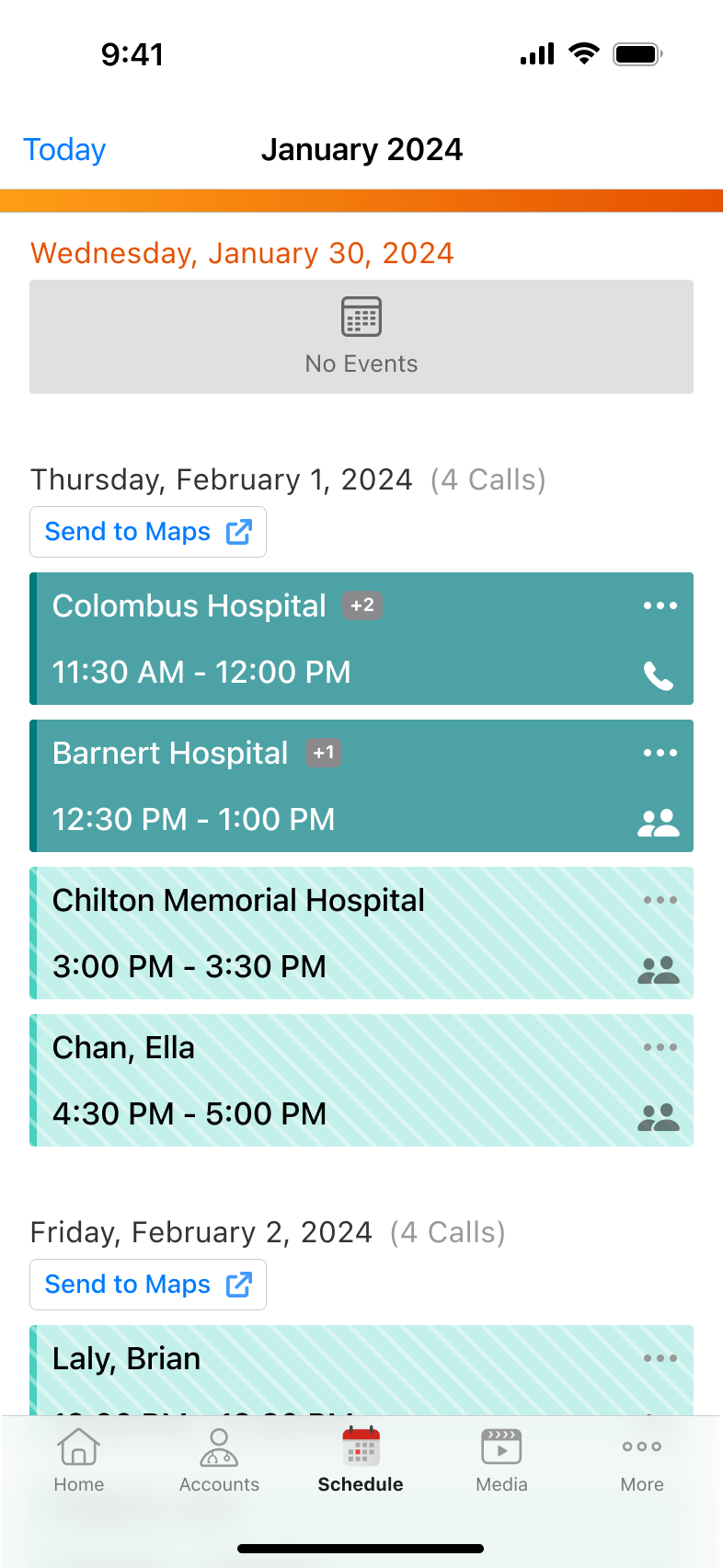Tap the three dots on Chan, Ella
This screenshot has width=723, height=1568.
coord(660,1047)
